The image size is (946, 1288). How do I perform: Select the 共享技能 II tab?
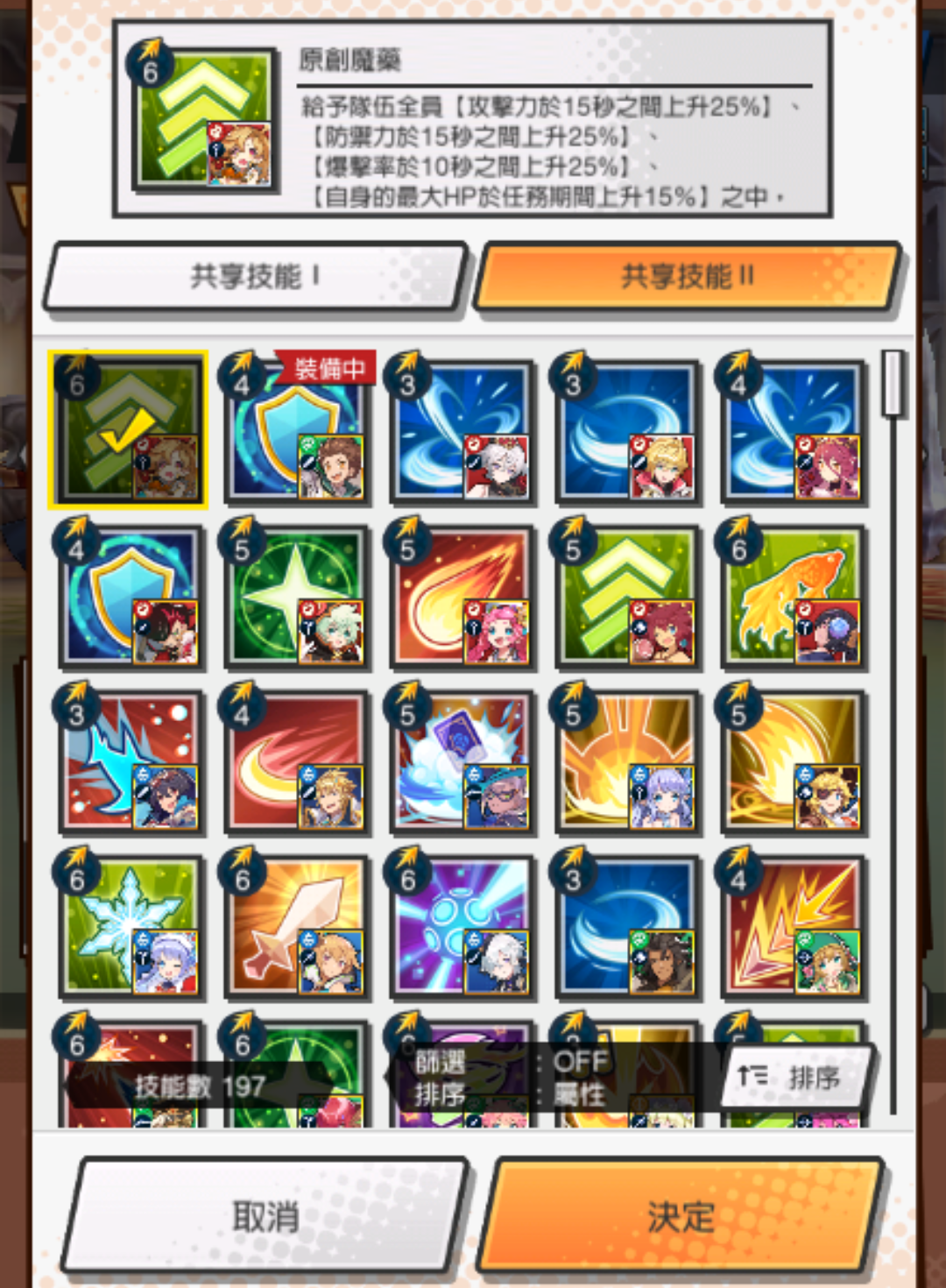click(686, 277)
